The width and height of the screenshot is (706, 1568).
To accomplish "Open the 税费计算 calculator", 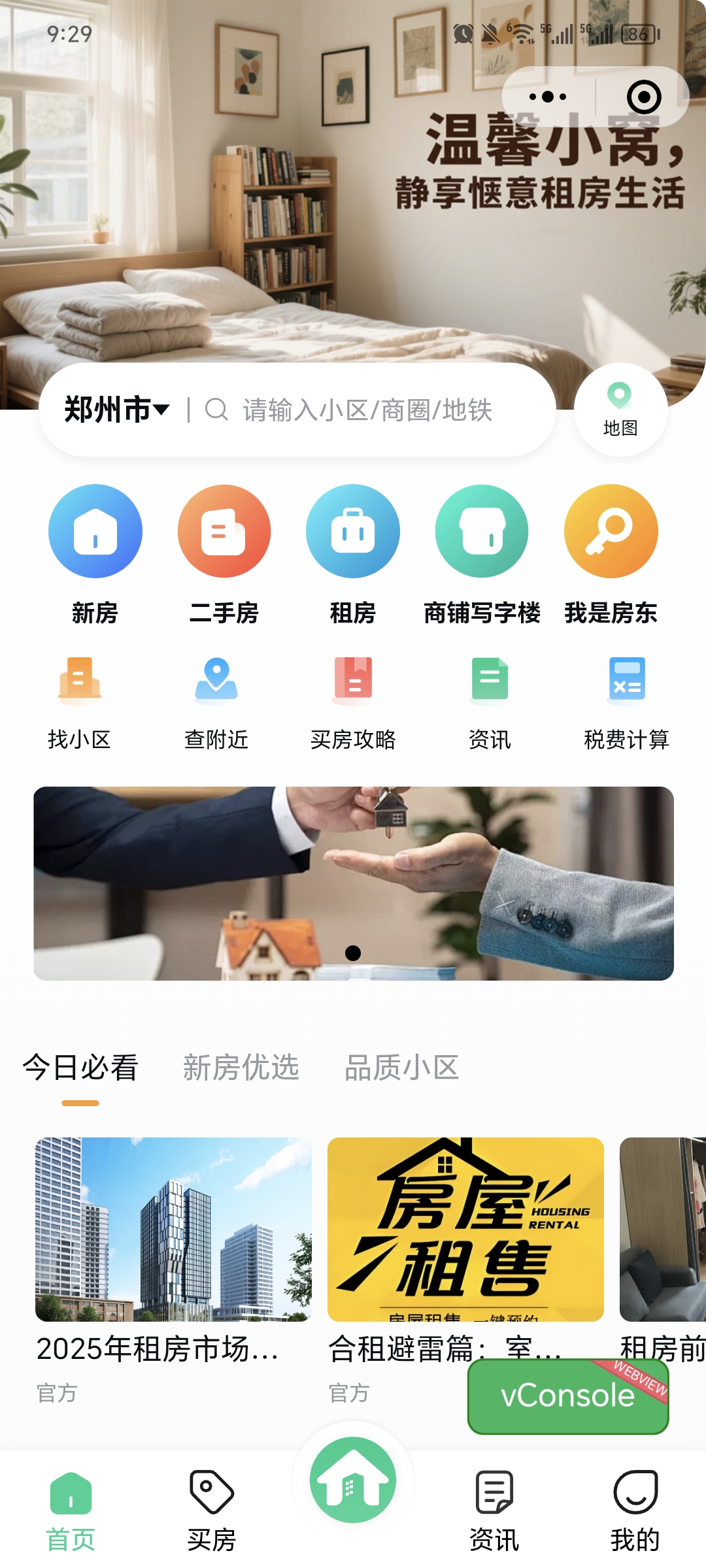I will (x=626, y=703).
